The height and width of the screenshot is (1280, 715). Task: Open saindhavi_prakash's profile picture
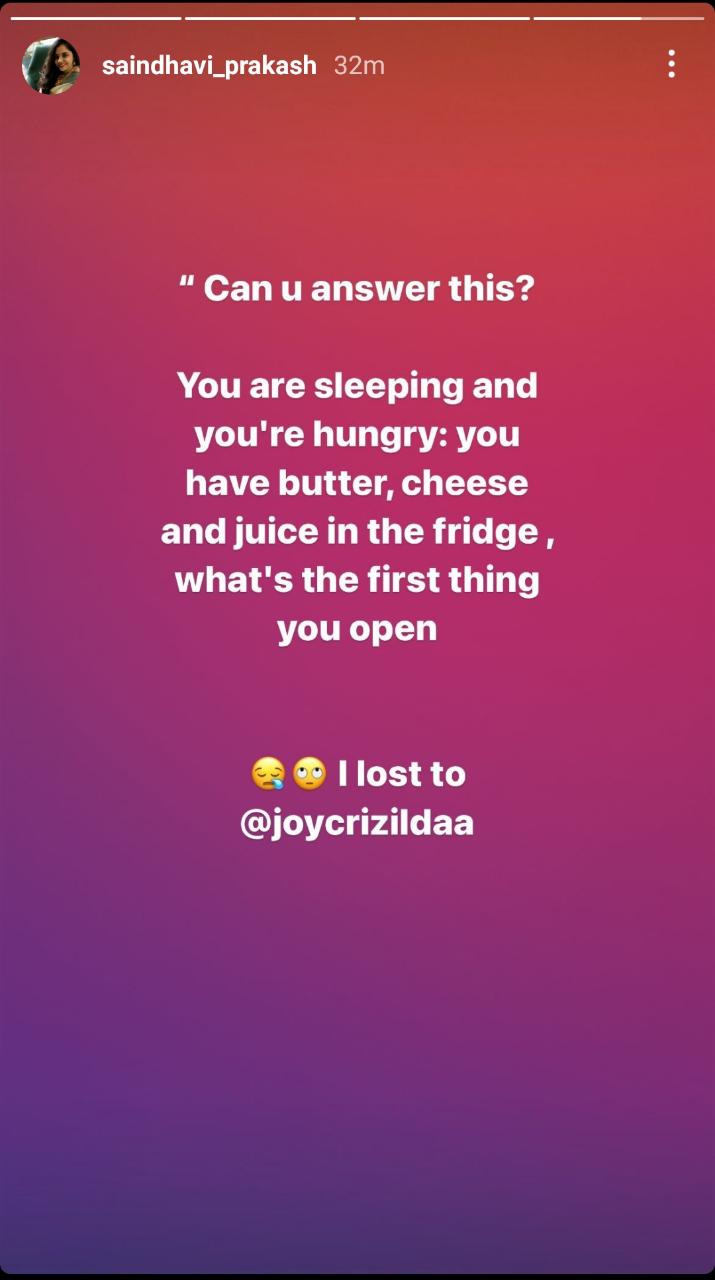51,66
